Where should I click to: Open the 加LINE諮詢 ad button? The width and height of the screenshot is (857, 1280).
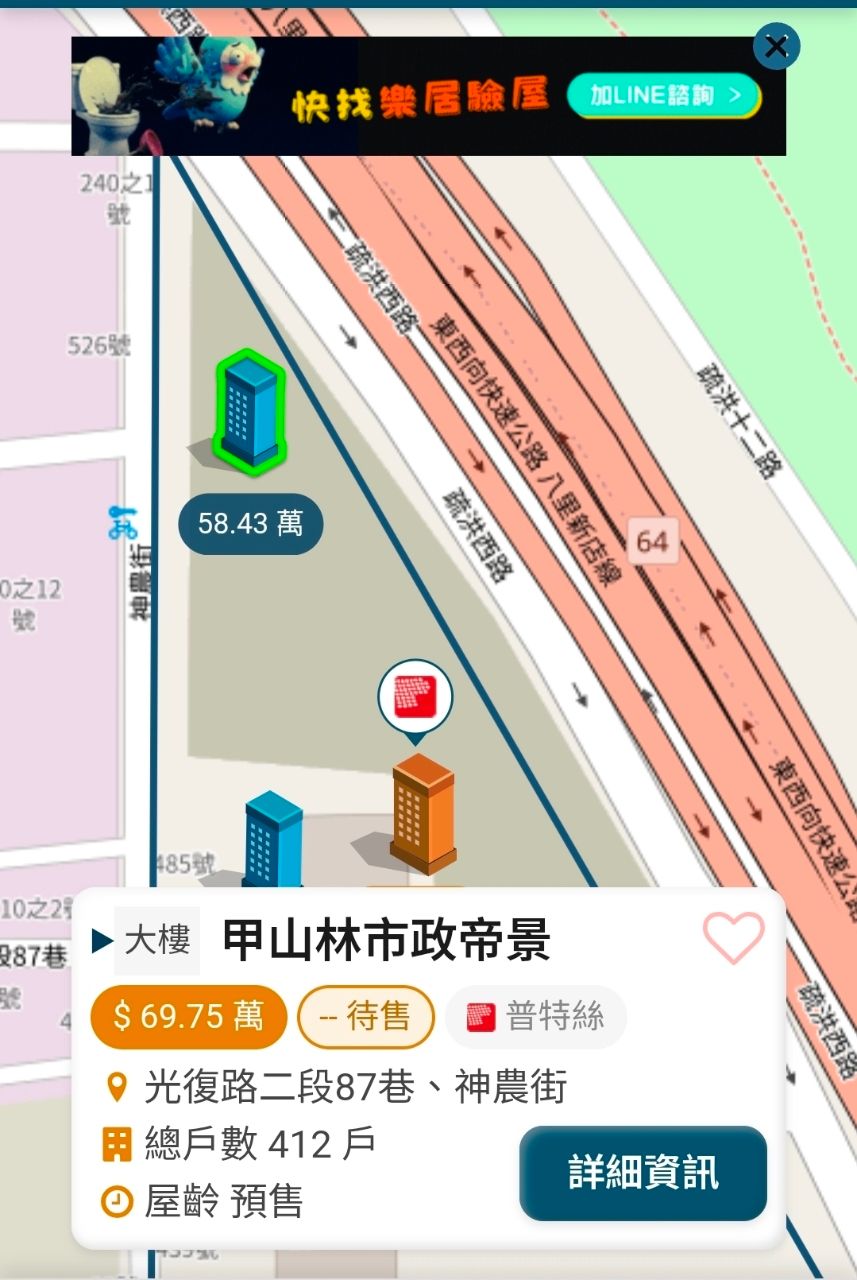point(664,96)
